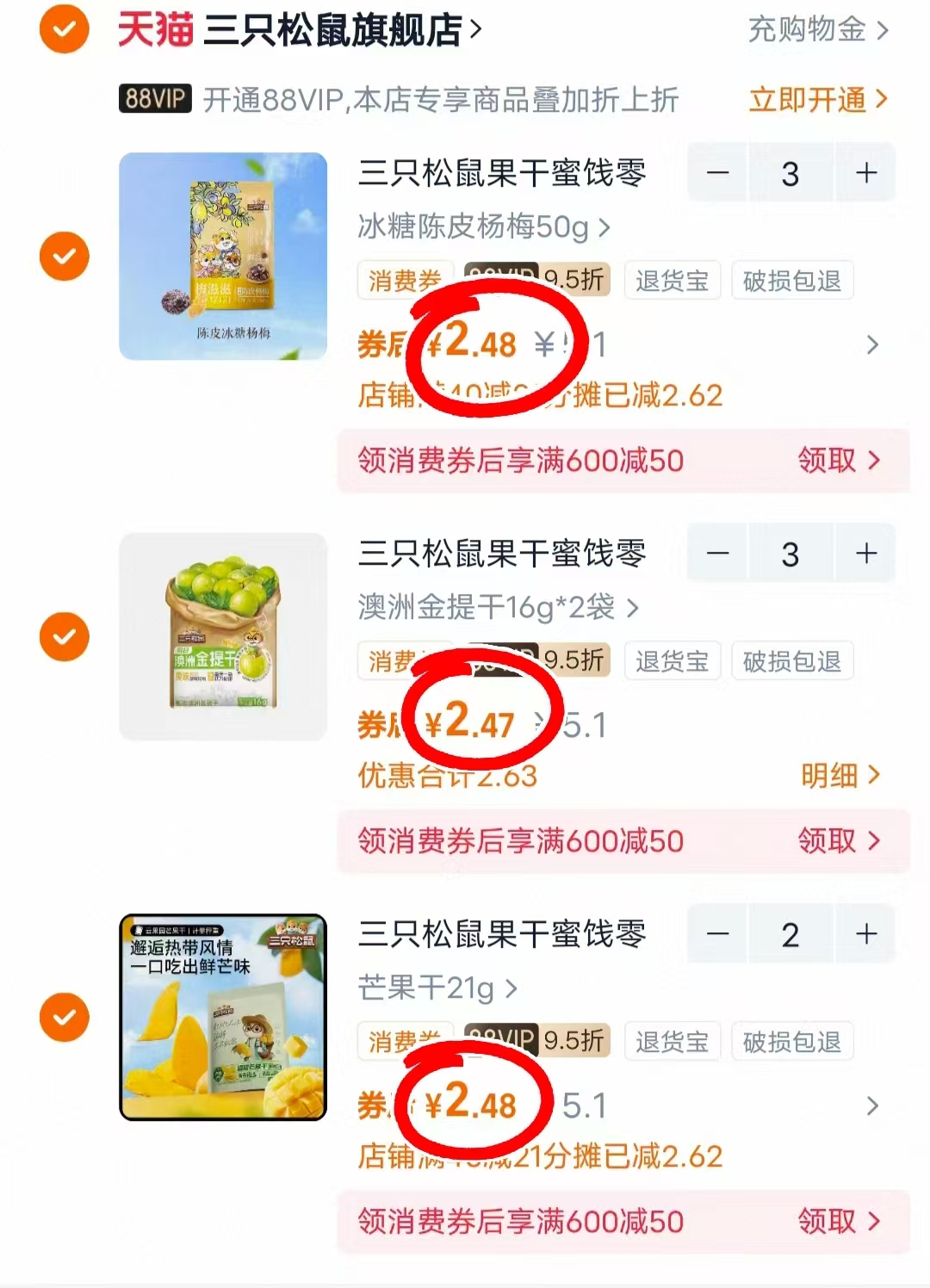Deselect the 芒果干 product checkbox
Image resolution: width=930 pixels, height=1288 pixels.
point(63,1017)
